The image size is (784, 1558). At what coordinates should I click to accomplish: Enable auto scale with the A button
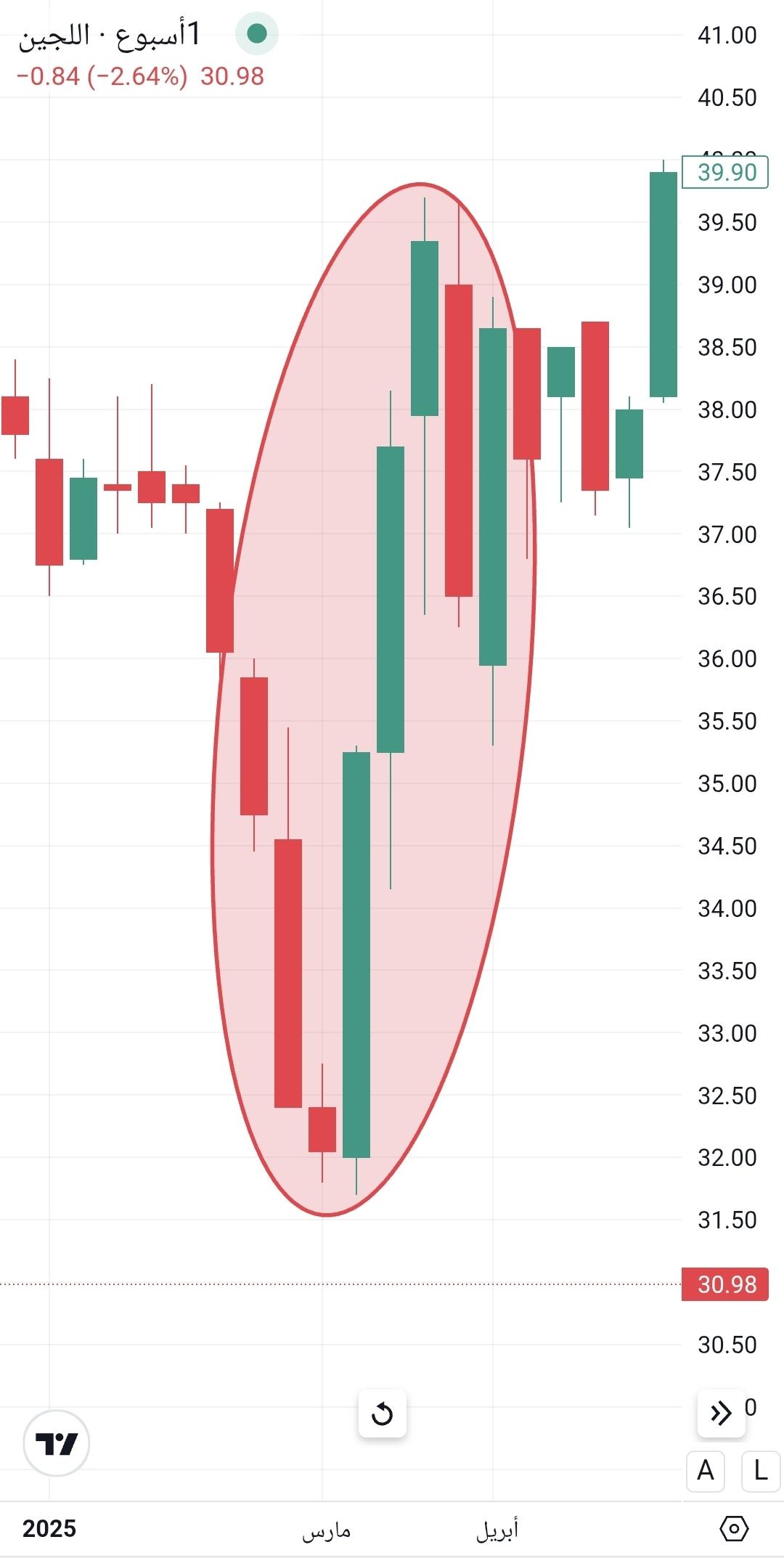click(706, 1471)
